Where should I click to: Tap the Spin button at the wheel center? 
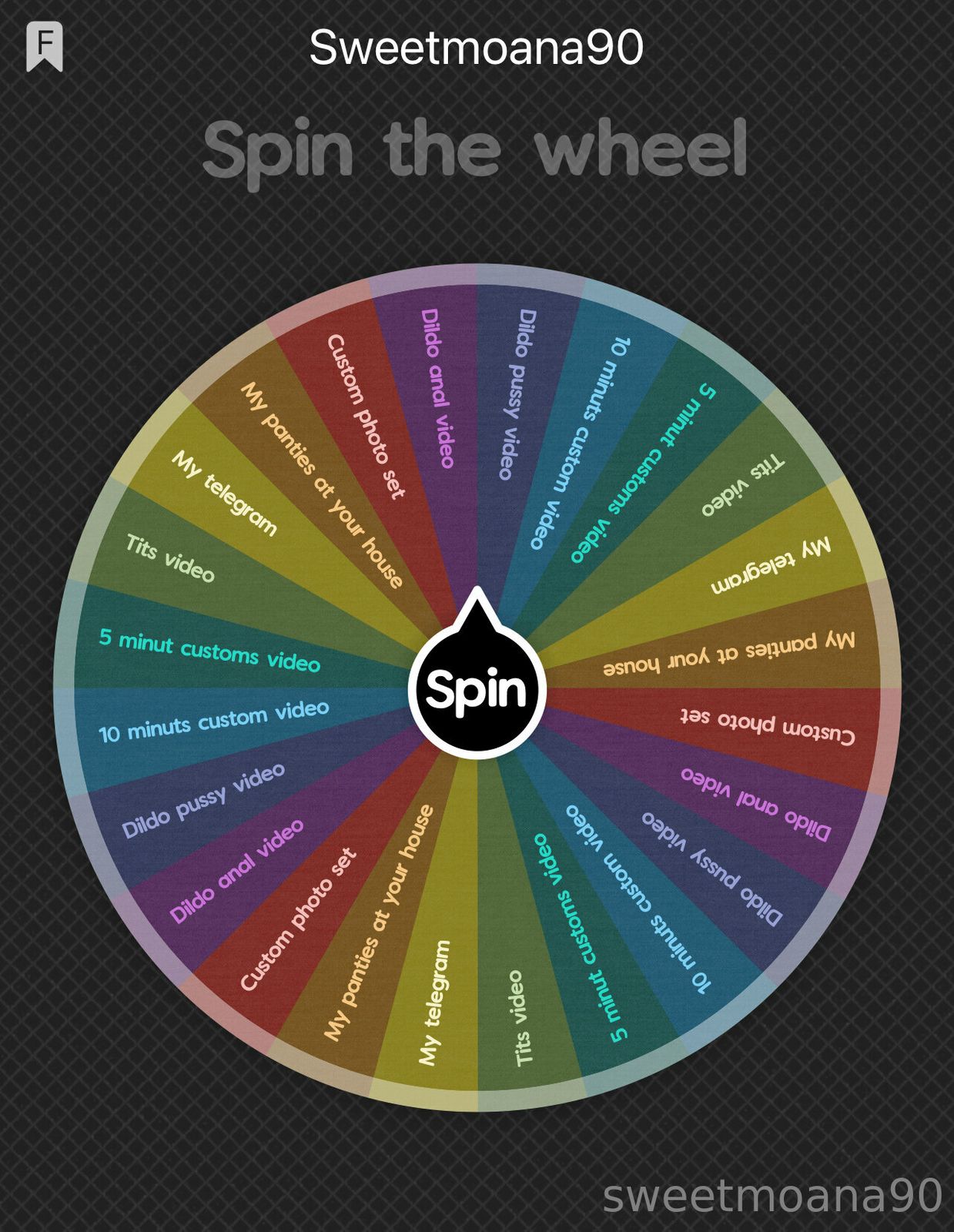[477, 689]
